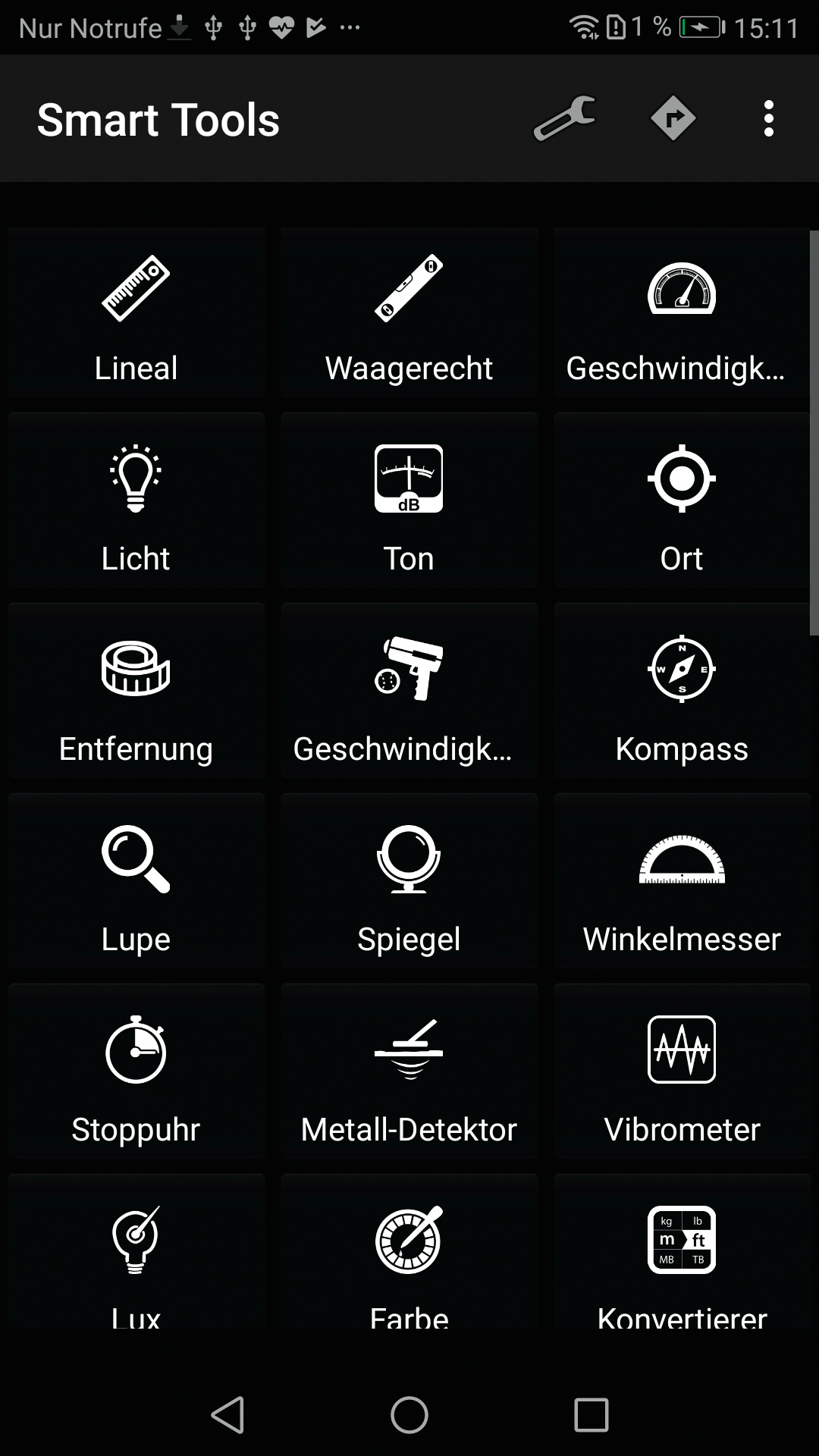
Task: Open the wrench settings icon
Action: 564,118
